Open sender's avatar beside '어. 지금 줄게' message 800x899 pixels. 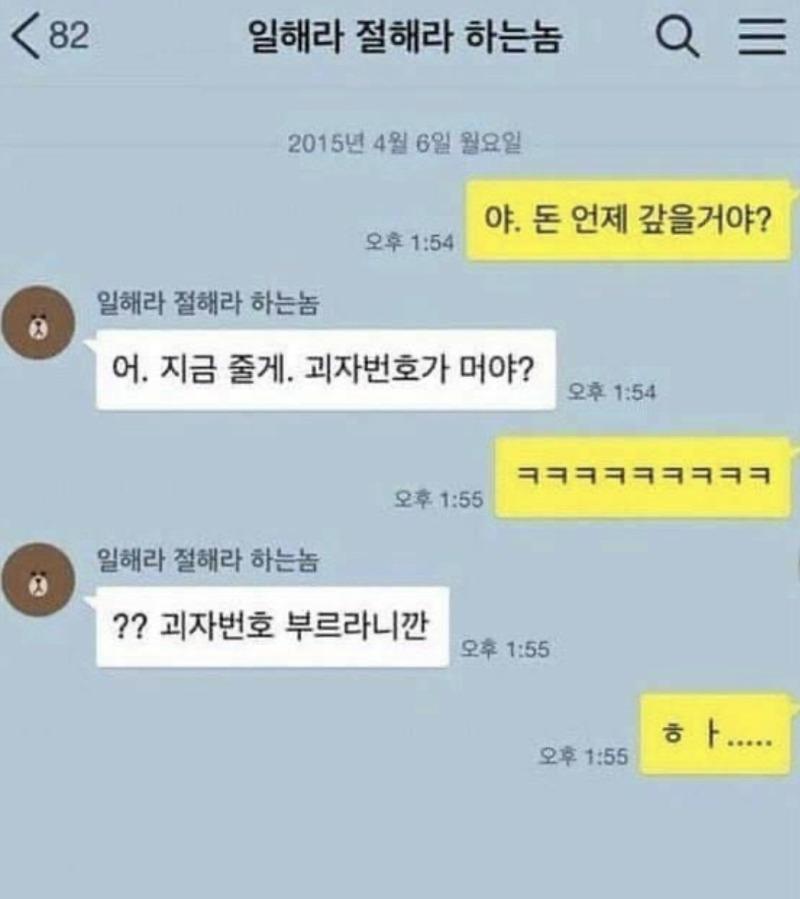42,325
